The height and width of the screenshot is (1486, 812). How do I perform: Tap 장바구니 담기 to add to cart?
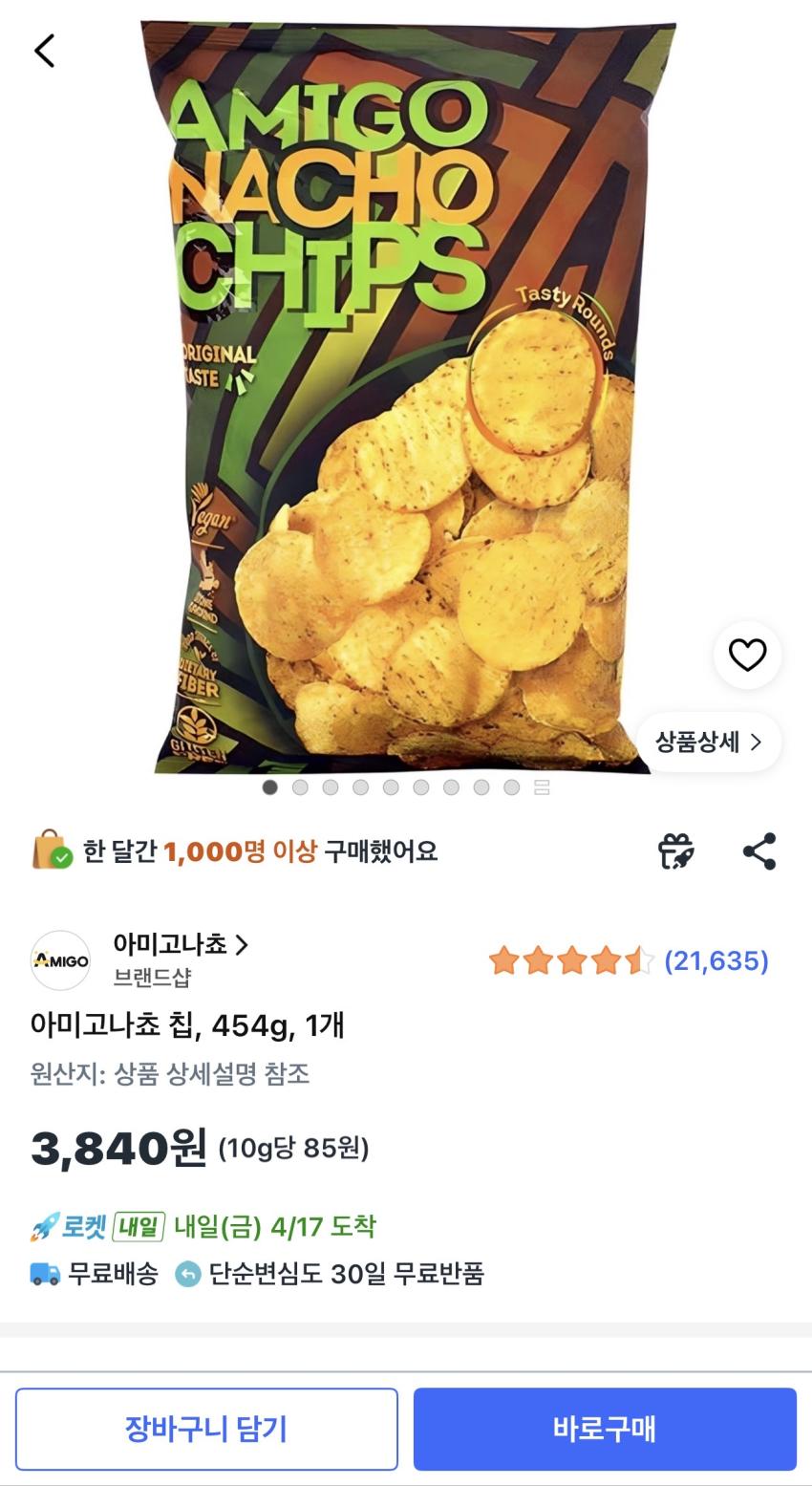(x=206, y=1429)
